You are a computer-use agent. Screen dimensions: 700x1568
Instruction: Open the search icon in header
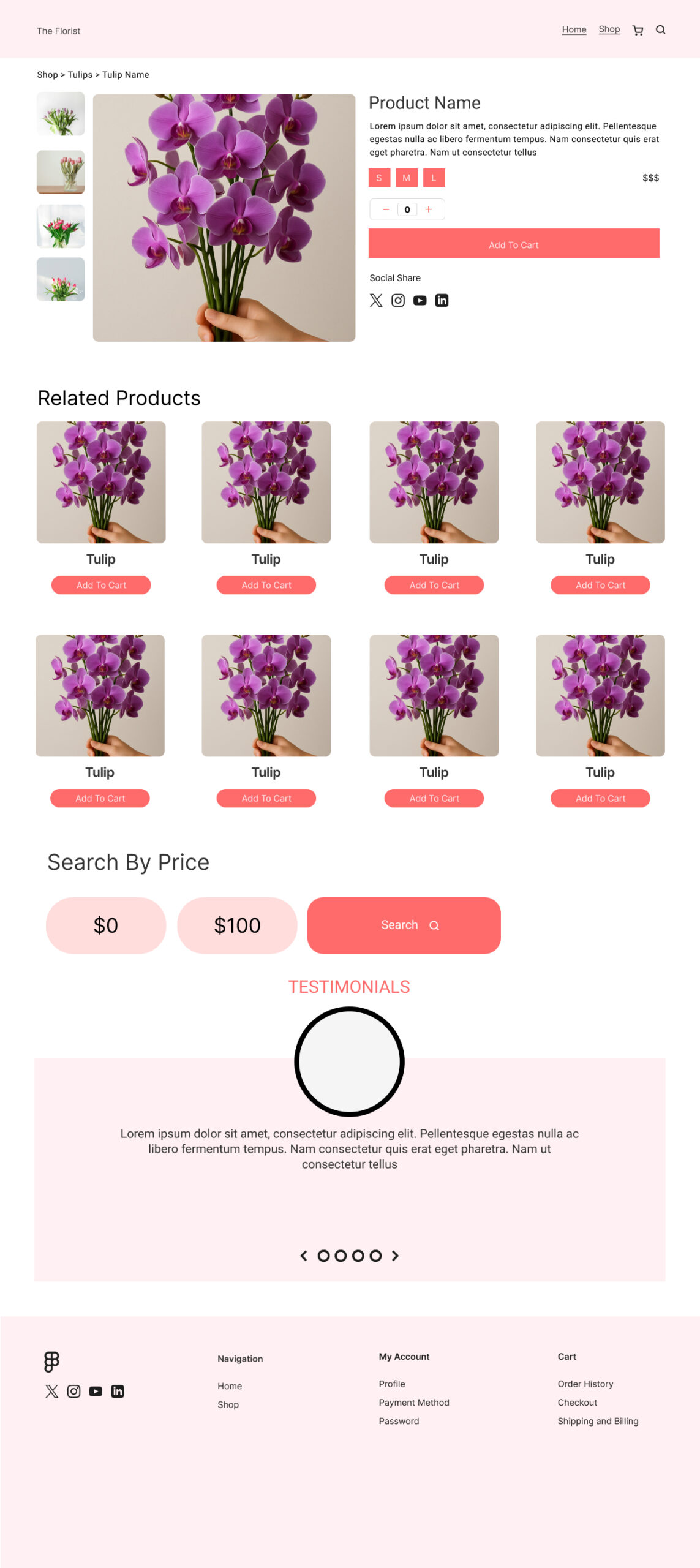pyautogui.click(x=660, y=29)
